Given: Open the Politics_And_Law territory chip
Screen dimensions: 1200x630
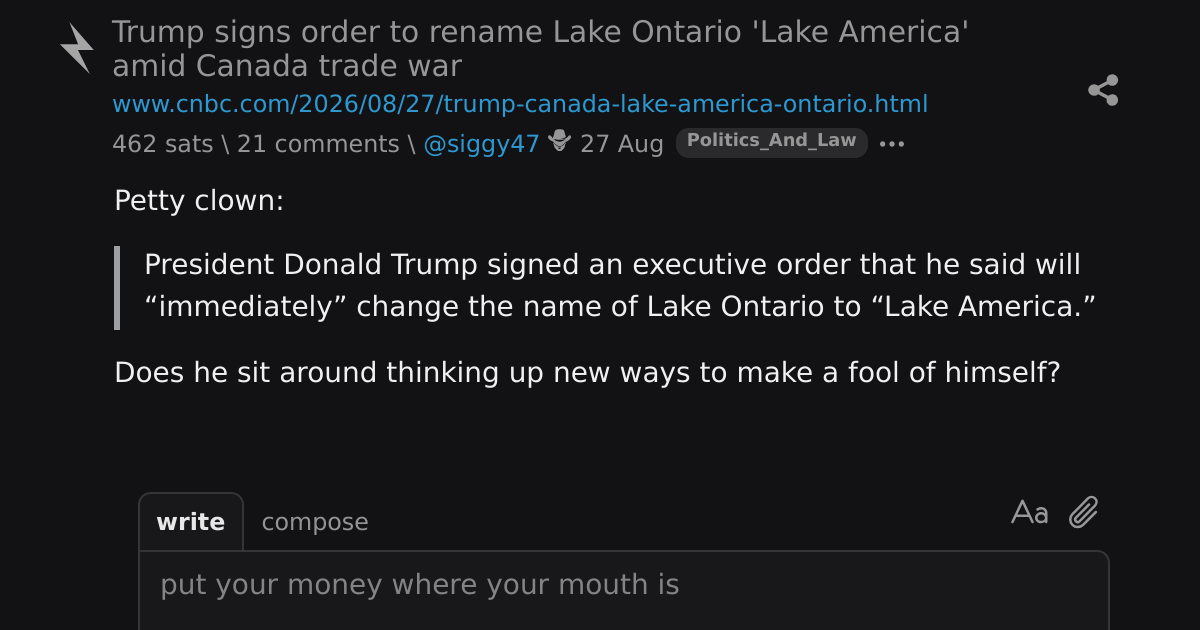Looking at the screenshot, I should coord(772,142).
